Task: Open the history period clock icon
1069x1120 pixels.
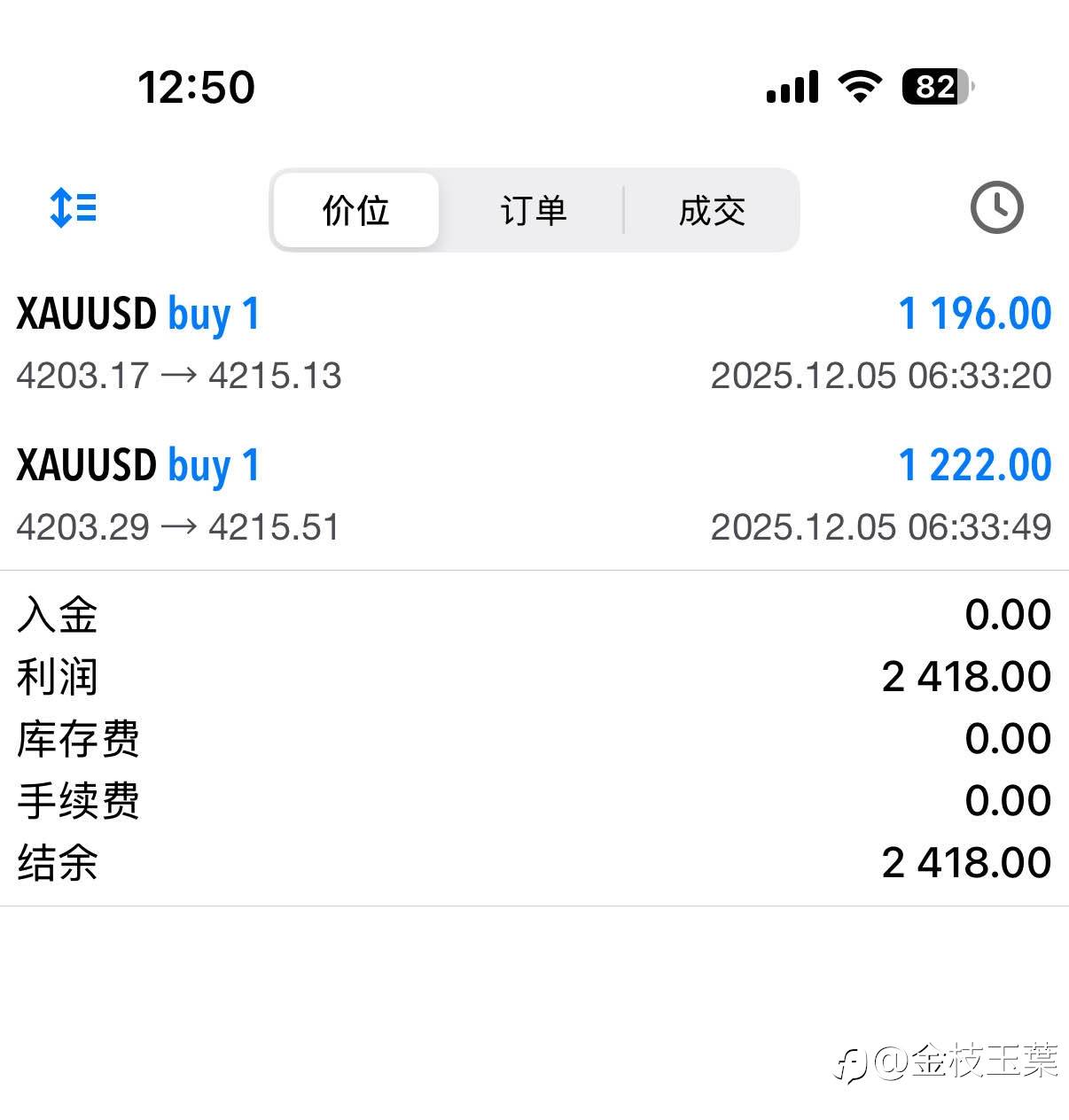Action: pyautogui.click(x=996, y=208)
